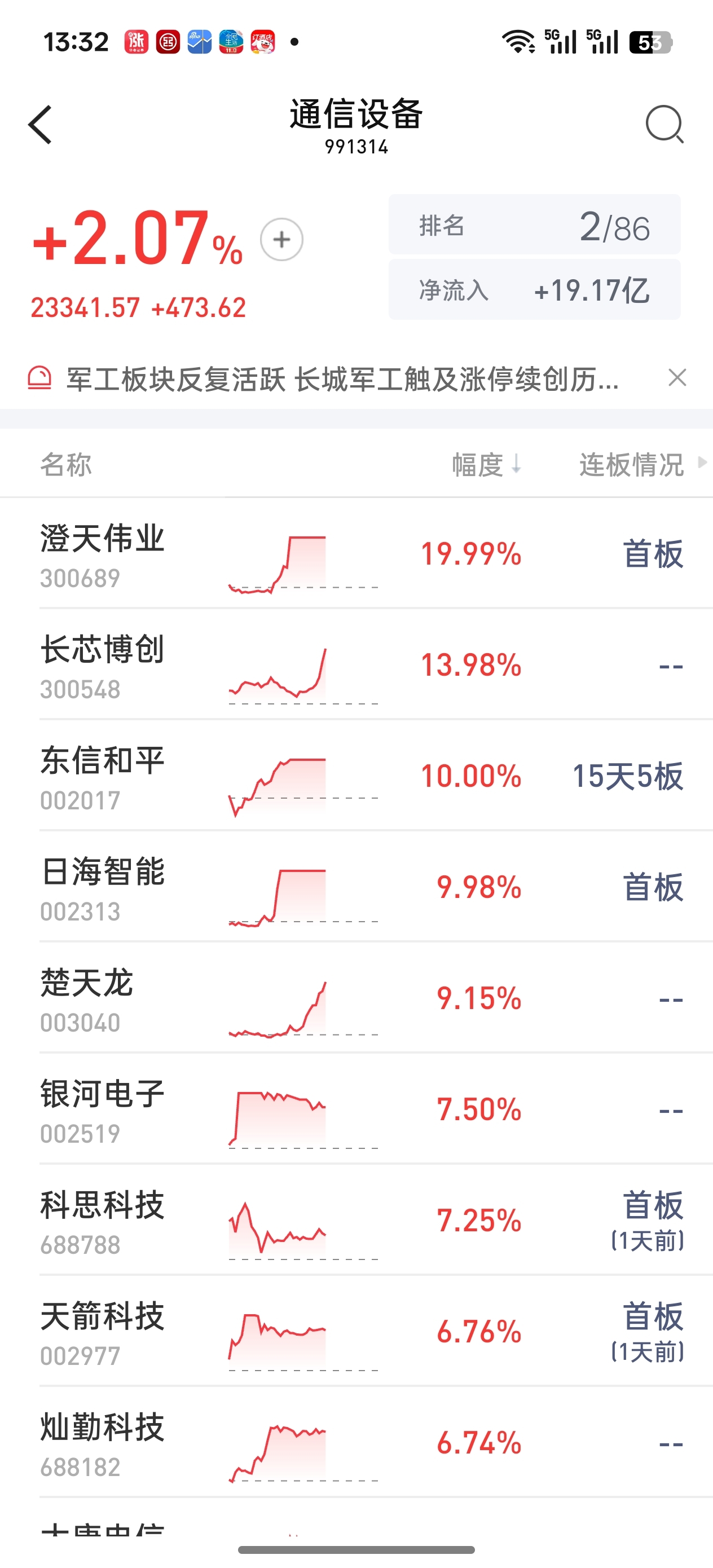Open the 楚天龙 003040 row
The width and height of the screenshot is (713, 1568).
tap(356, 998)
